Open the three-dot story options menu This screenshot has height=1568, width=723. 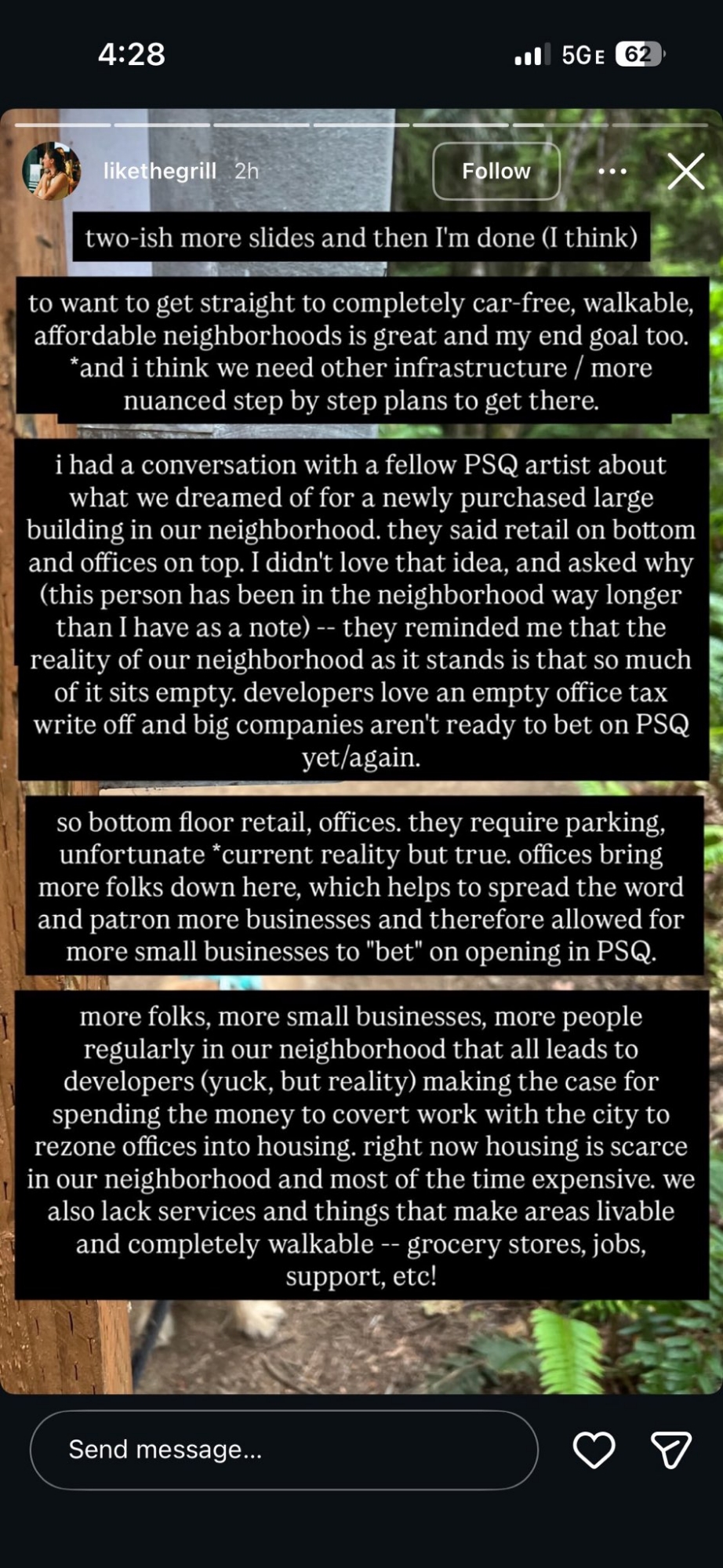point(612,171)
